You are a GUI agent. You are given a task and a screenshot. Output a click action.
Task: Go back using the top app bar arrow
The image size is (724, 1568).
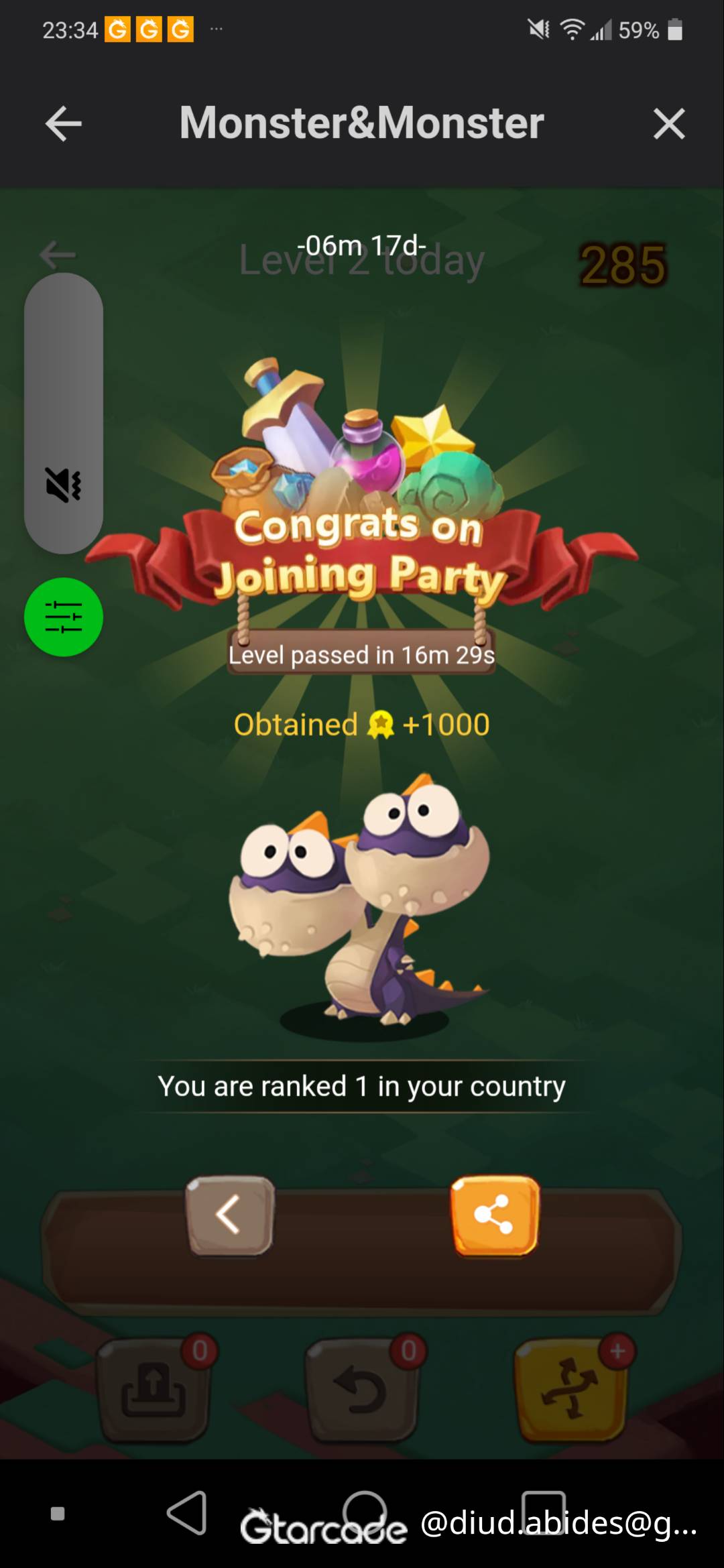[x=64, y=124]
